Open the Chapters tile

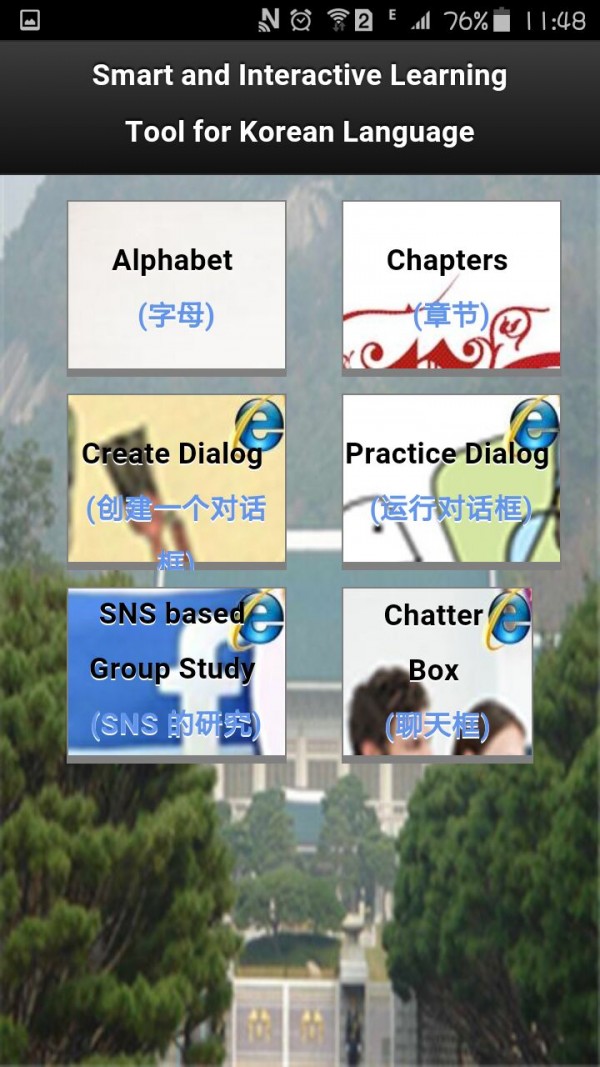point(451,285)
